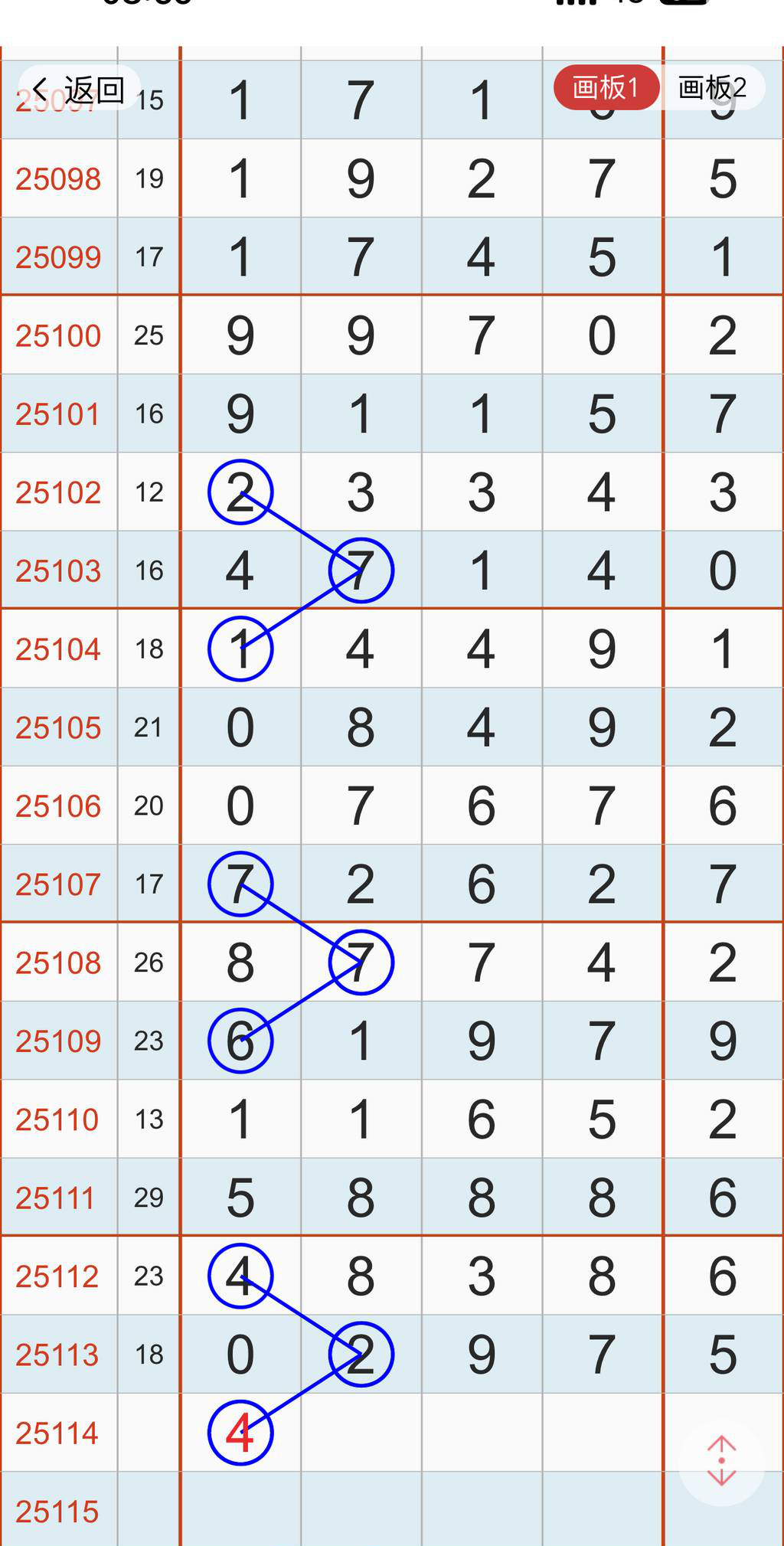Switch to 画板2 drawing board
The width and height of the screenshot is (784, 1546).
tap(712, 88)
